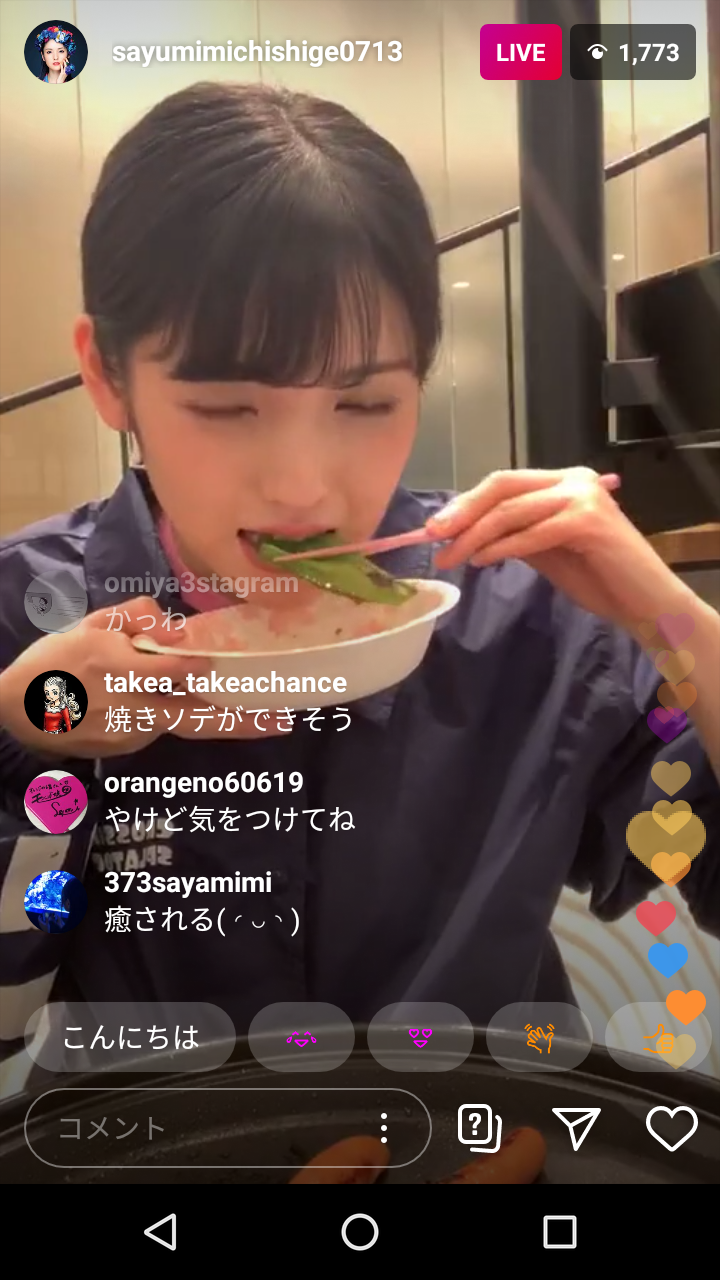Send the laughing face emoji reaction
Viewport: 720px width, 1280px height.
click(x=301, y=1038)
